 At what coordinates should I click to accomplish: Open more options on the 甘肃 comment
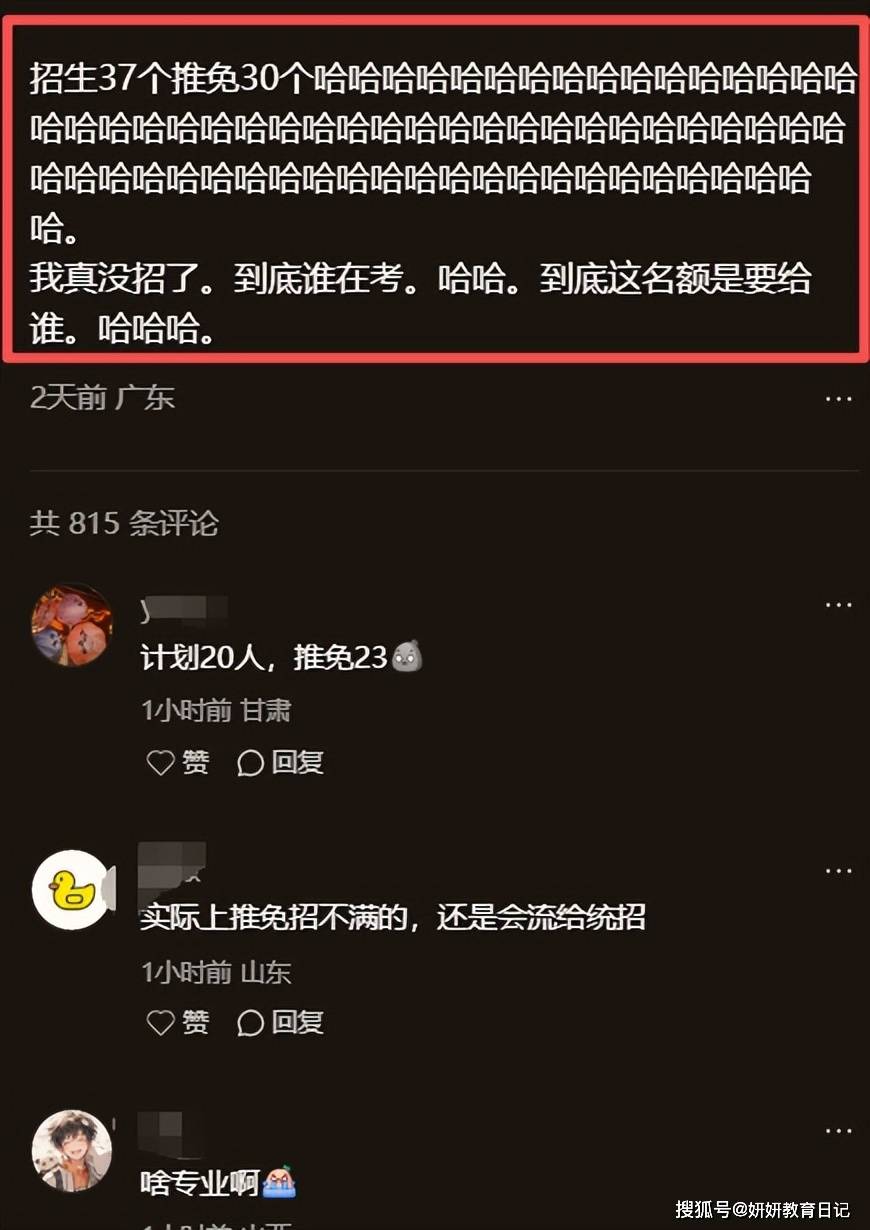(838, 605)
